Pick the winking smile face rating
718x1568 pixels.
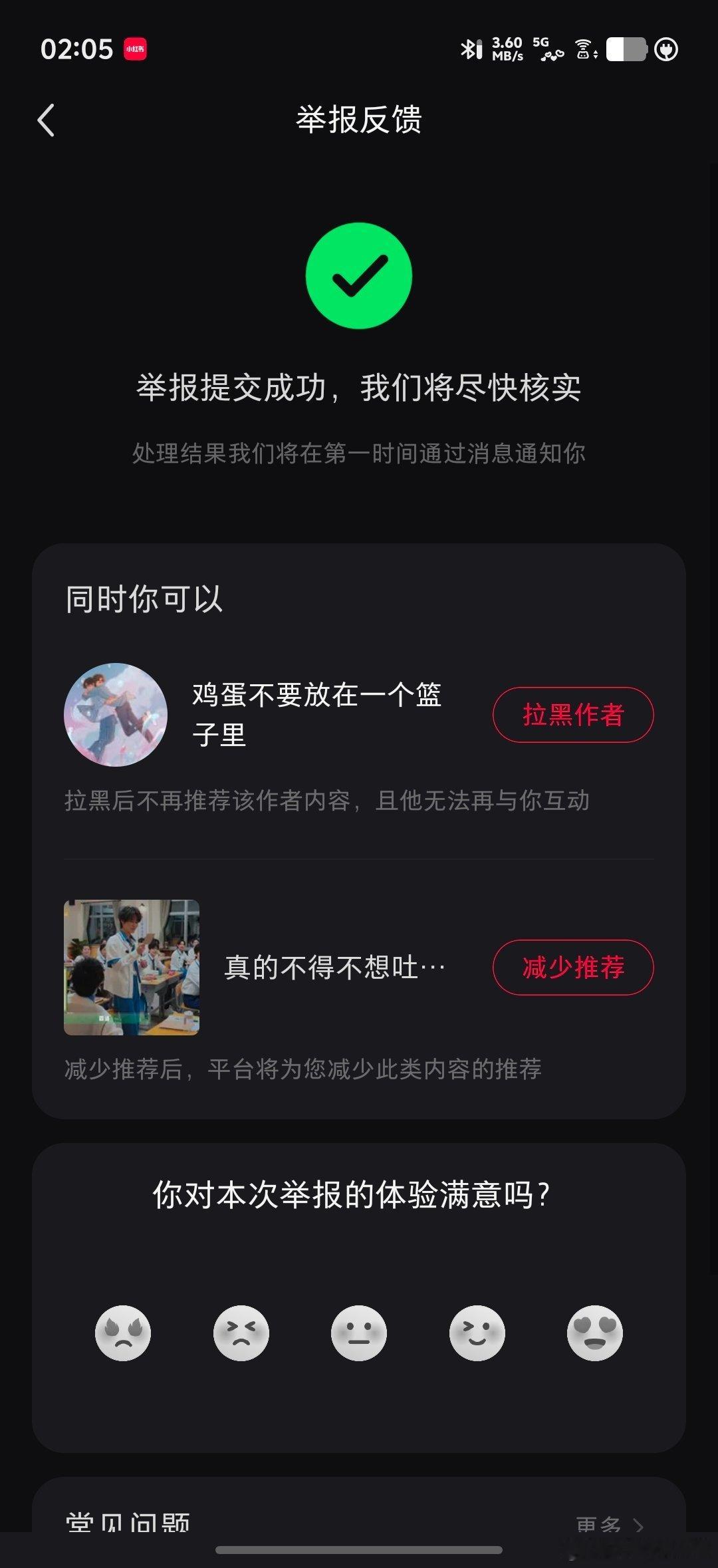click(x=477, y=1333)
